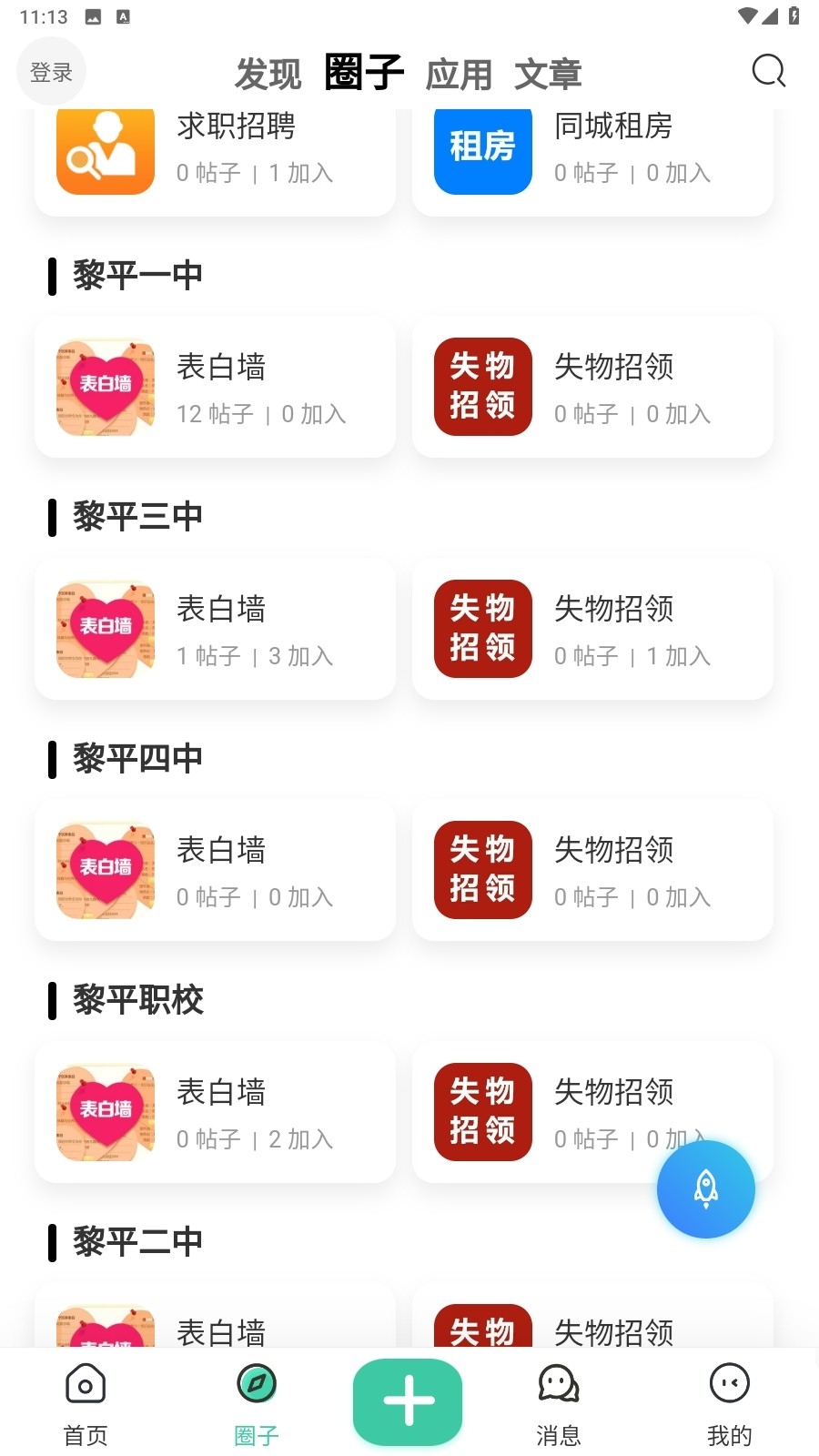The width and height of the screenshot is (819, 1456).
Task: Tap the 登录 login button
Action: [51, 72]
